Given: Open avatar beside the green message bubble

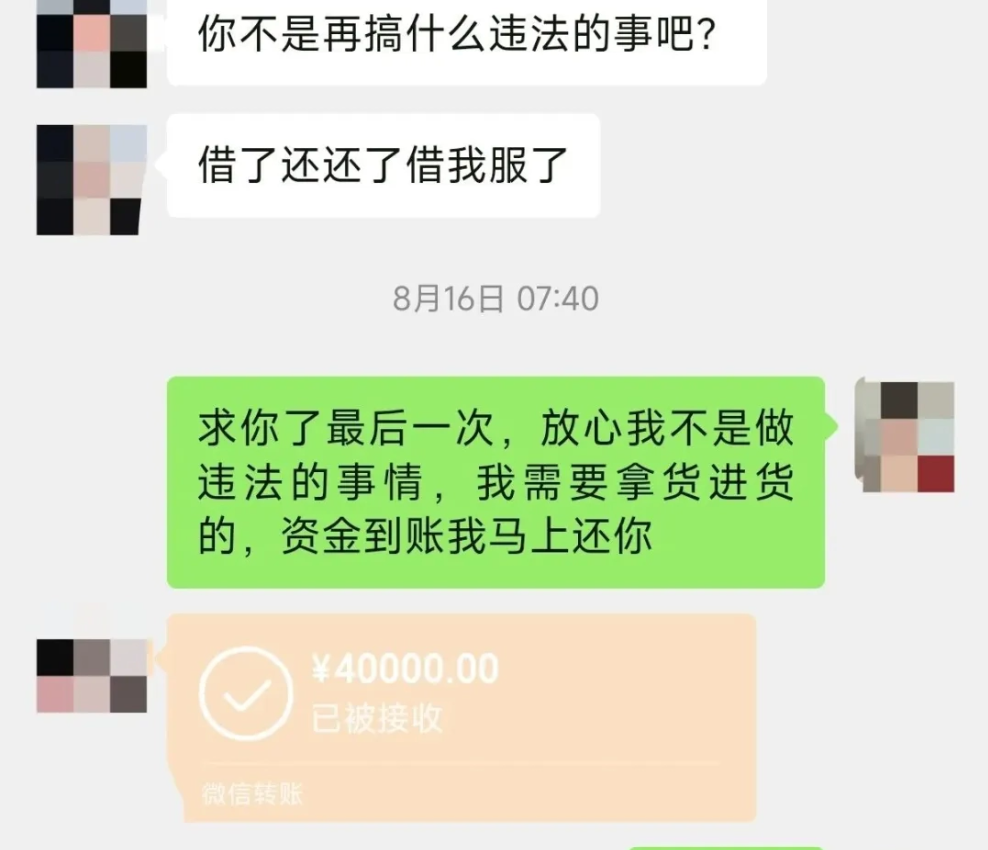Looking at the screenshot, I should click(905, 436).
